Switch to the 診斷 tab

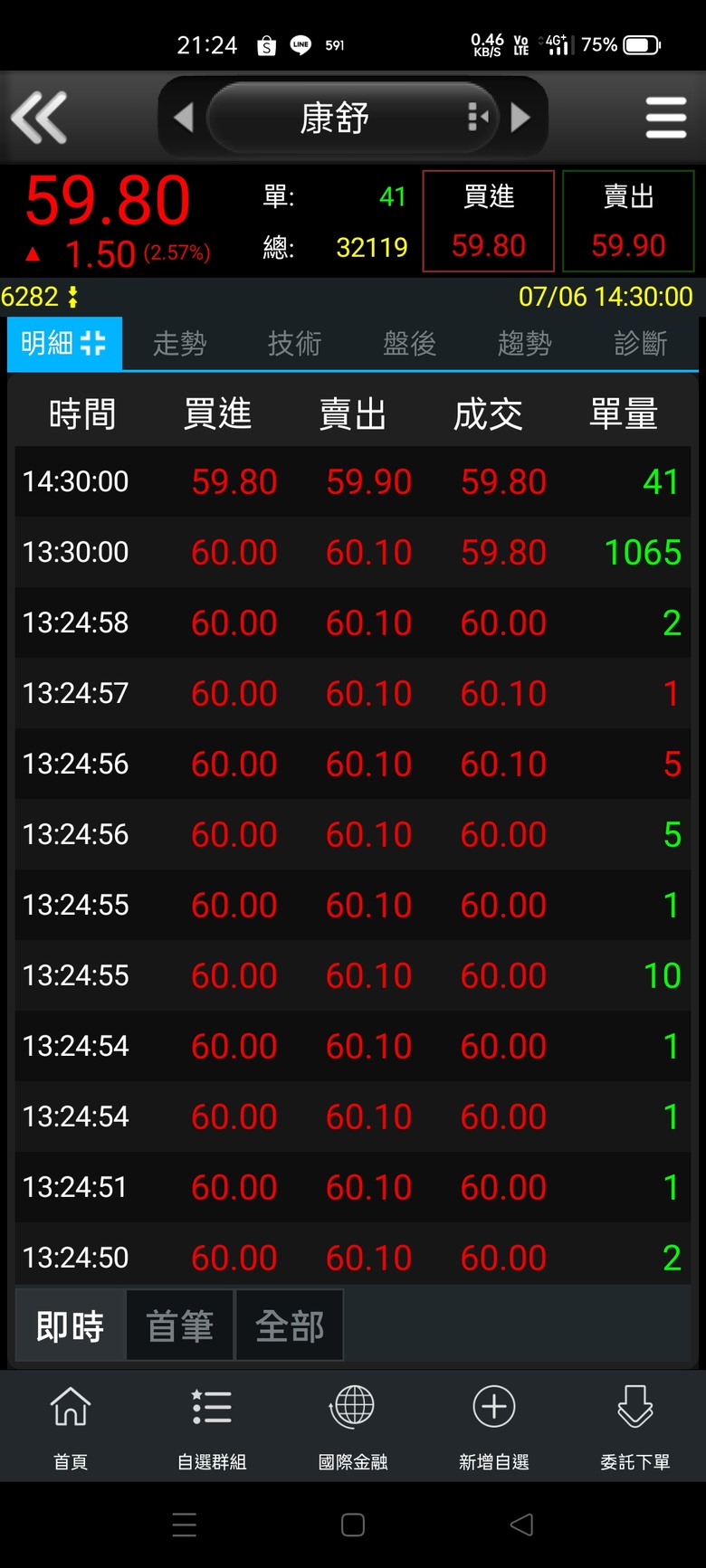tap(640, 343)
